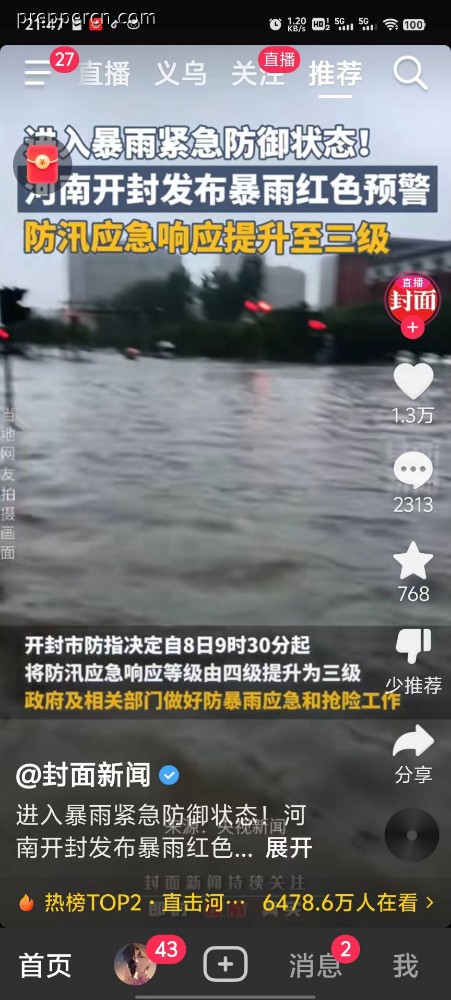Switch to the 义乌 local tab

(x=181, y=75)
